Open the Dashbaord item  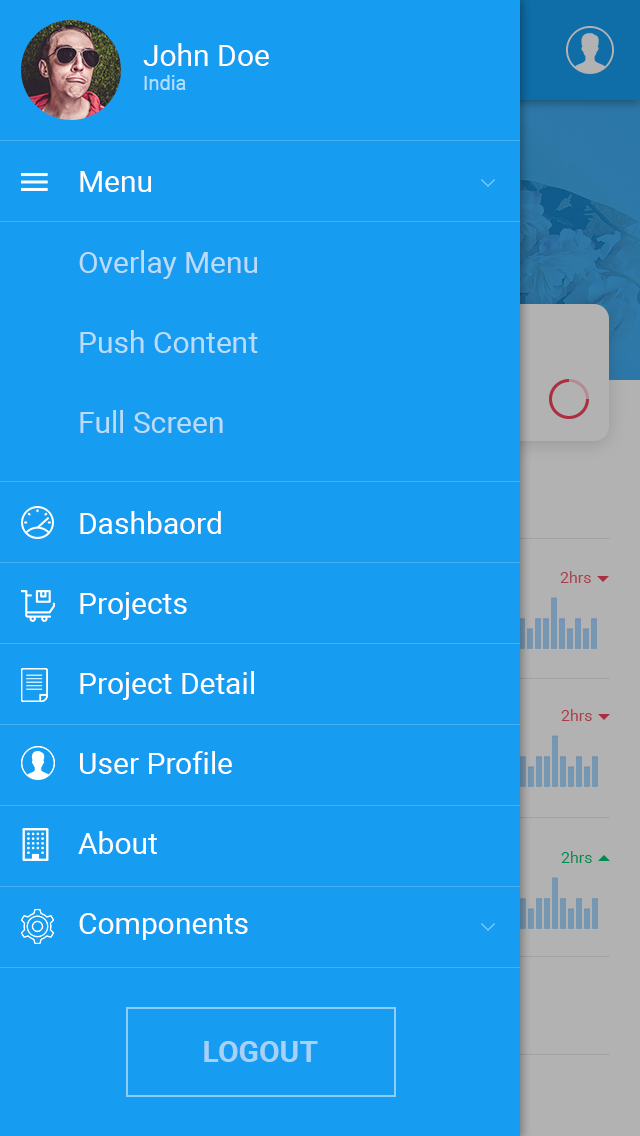click(150, 523)
